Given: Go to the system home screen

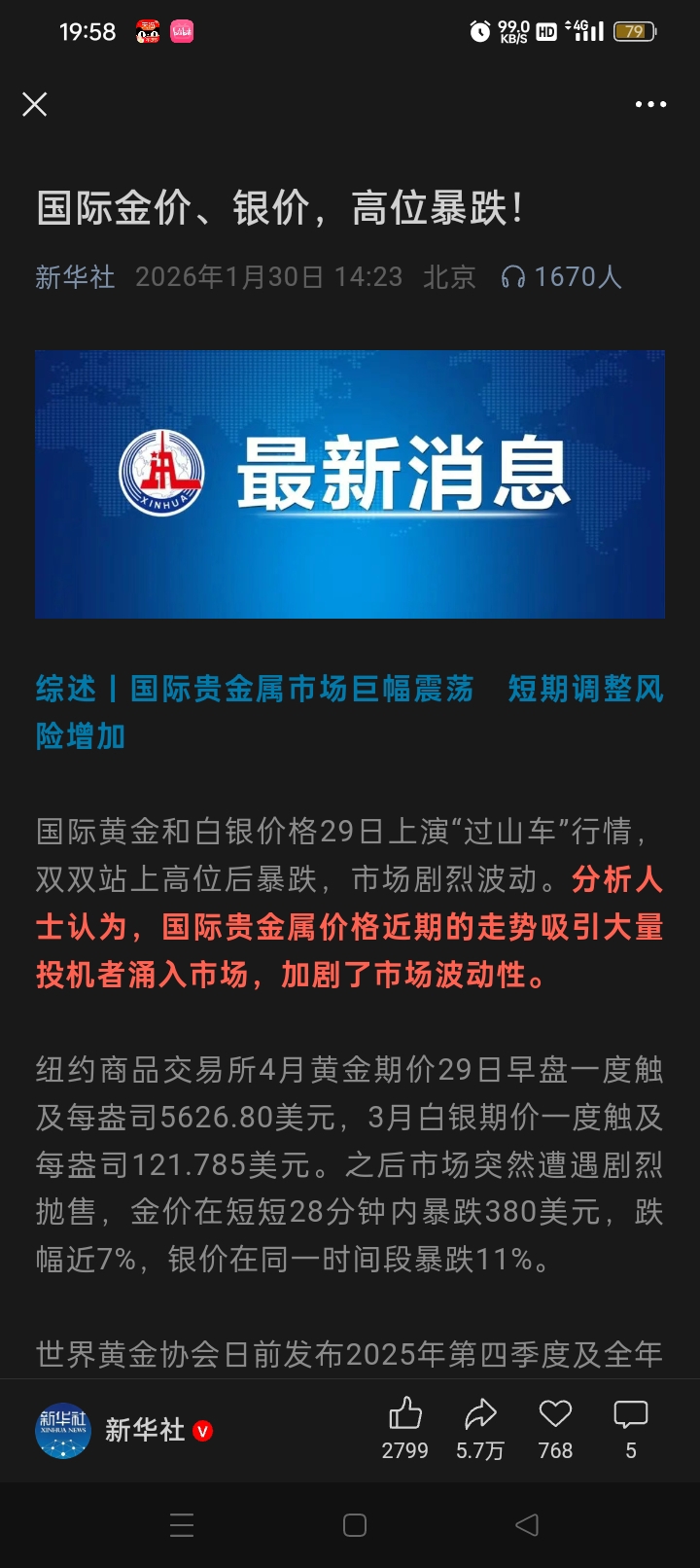Looking at the screenshot, I should 355,1524.
